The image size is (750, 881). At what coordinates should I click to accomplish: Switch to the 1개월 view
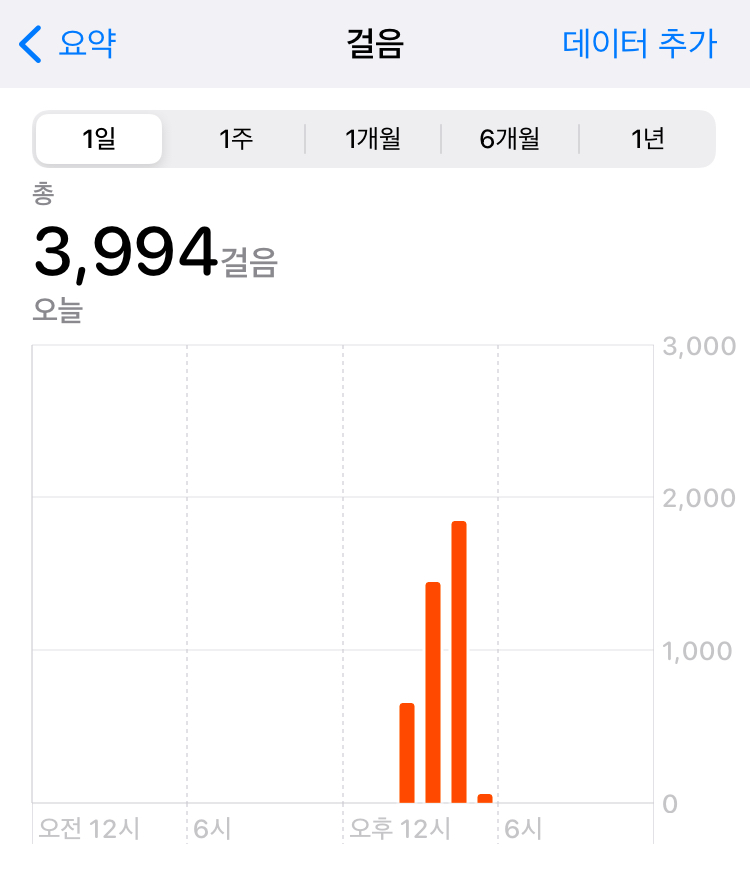373,139
